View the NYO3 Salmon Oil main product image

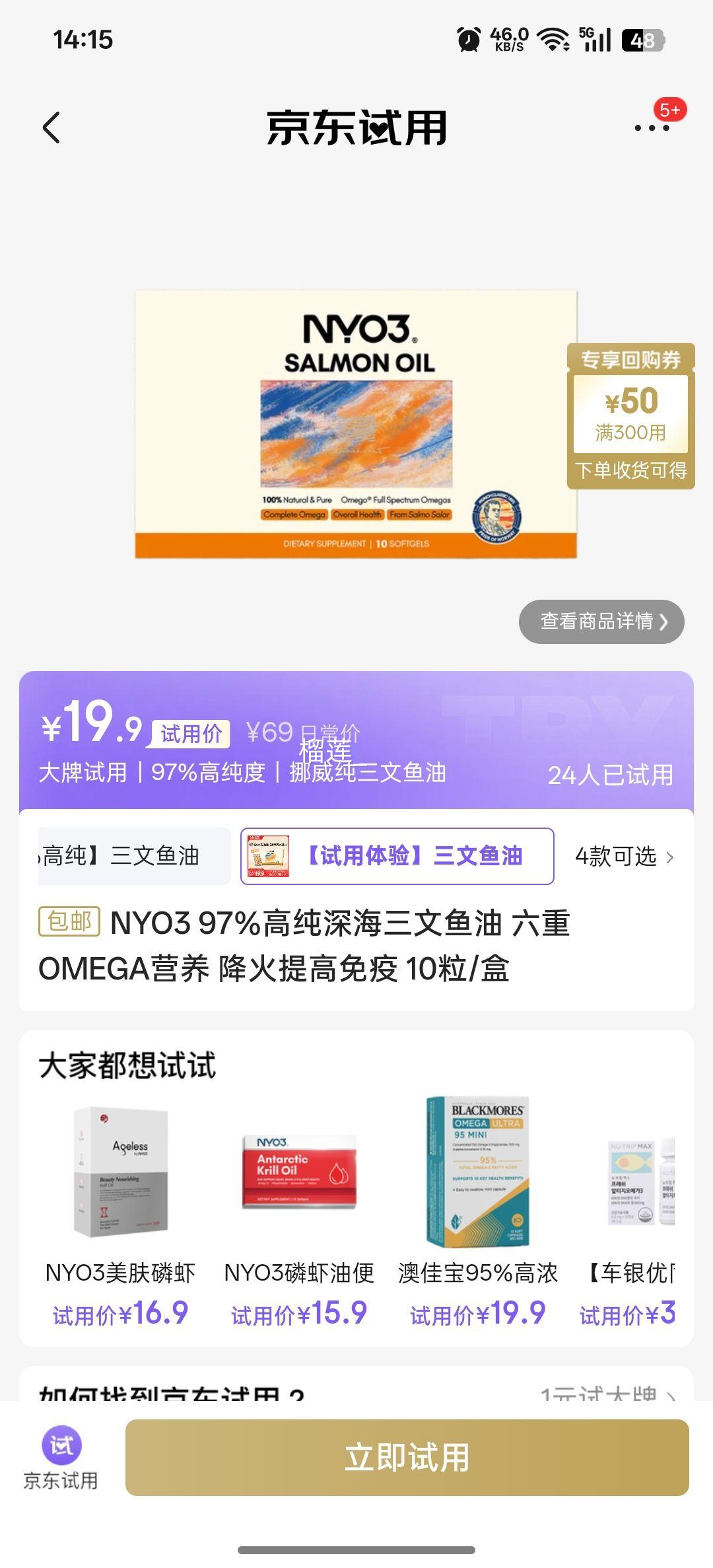pos(356,426)
